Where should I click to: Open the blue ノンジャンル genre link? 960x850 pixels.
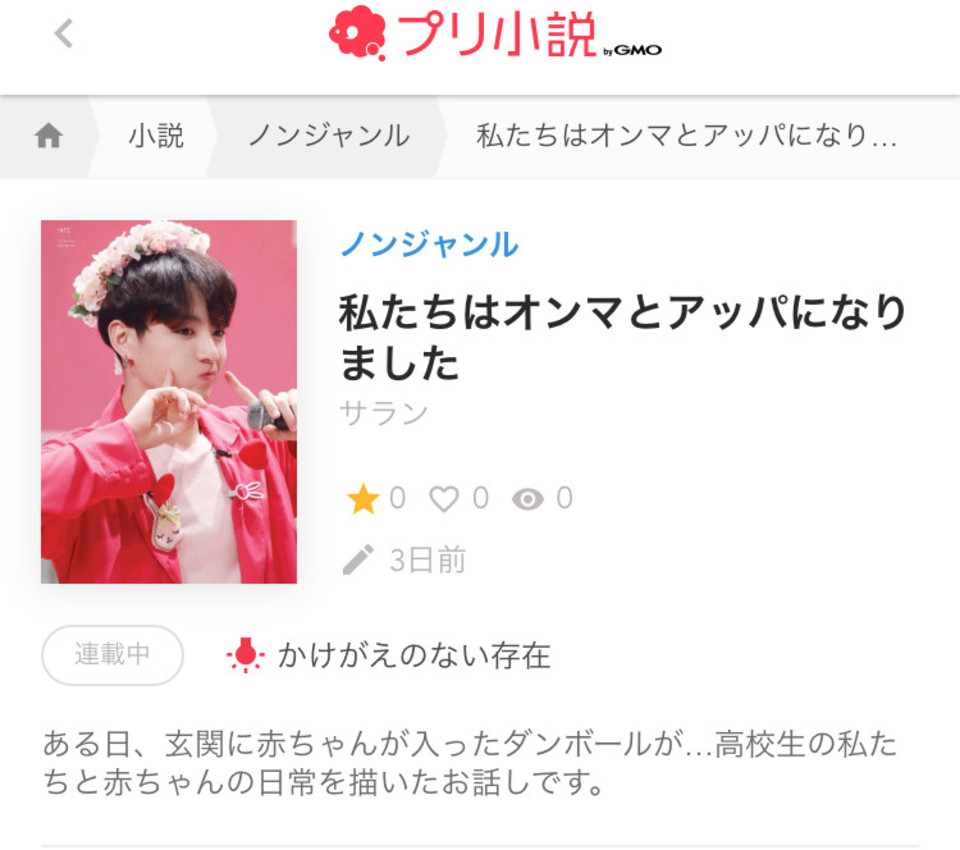429,244
